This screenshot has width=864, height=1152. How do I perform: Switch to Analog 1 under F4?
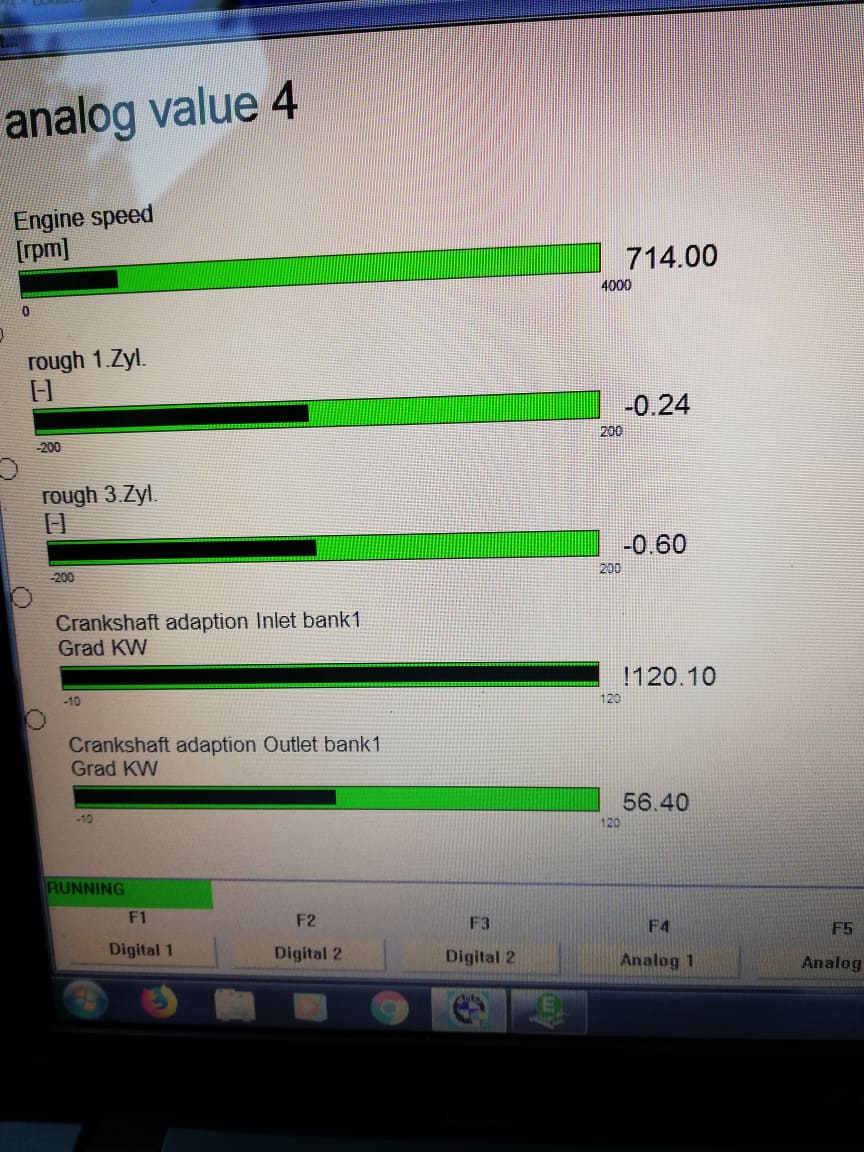pyautogui.click(x=656, y=960)
